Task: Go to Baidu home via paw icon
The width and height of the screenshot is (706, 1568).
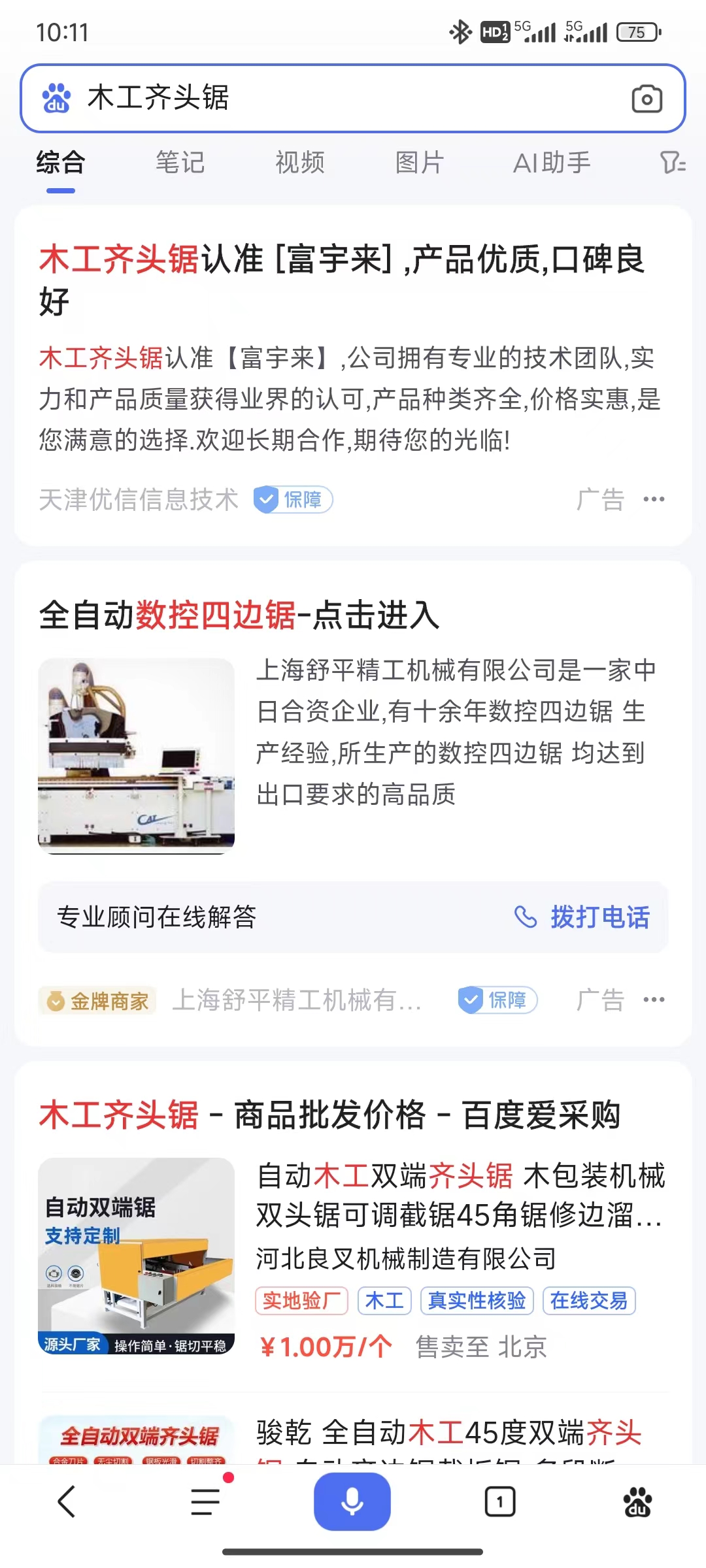Action: pyautogui.click(x=637, y=1501)
